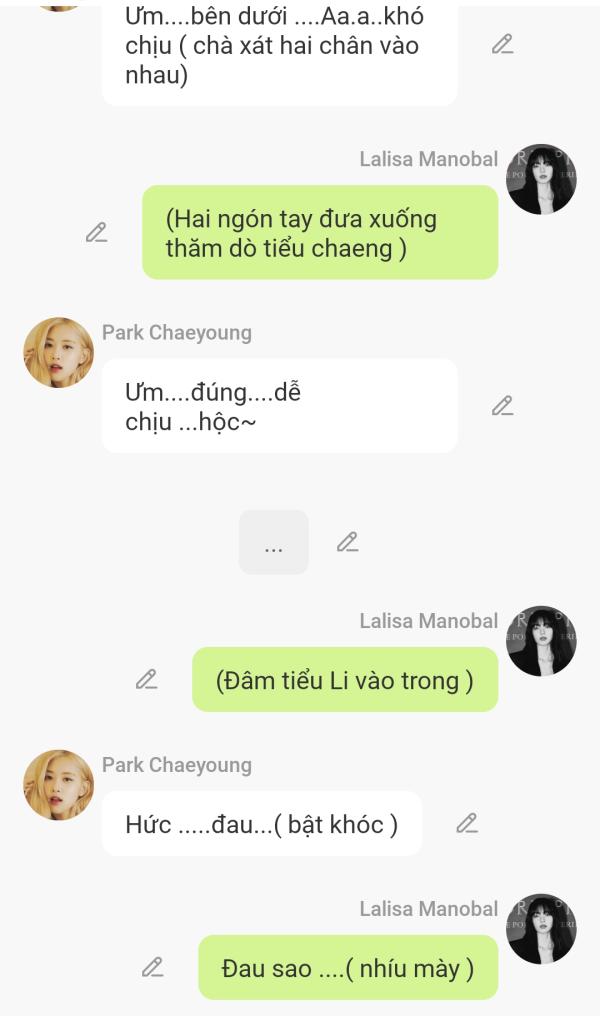This screenshot has height=1016, width=600.
Task: Edit the "Hức .....đau" message
Action: coord(467,823)
